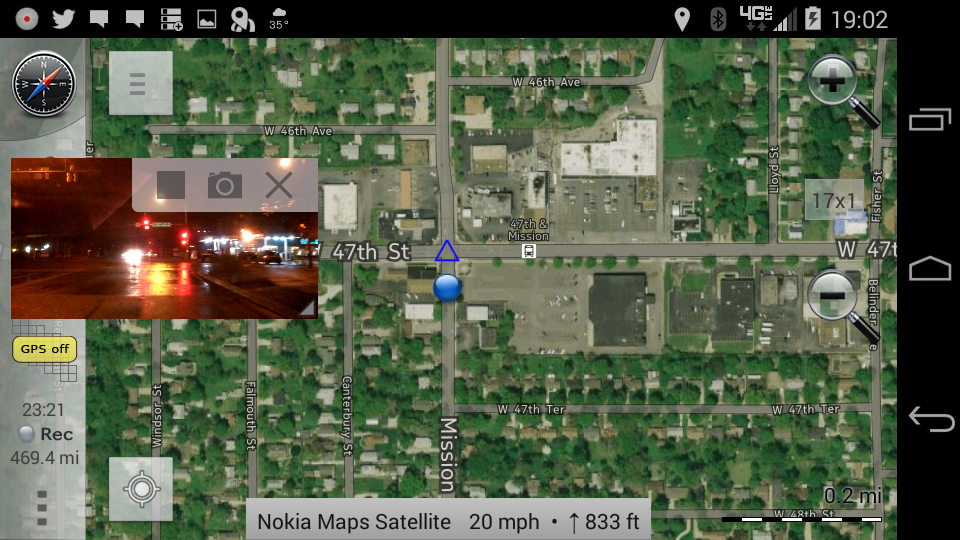
Task: Toggle the GPS off button
Action: [x=44, y=349]
